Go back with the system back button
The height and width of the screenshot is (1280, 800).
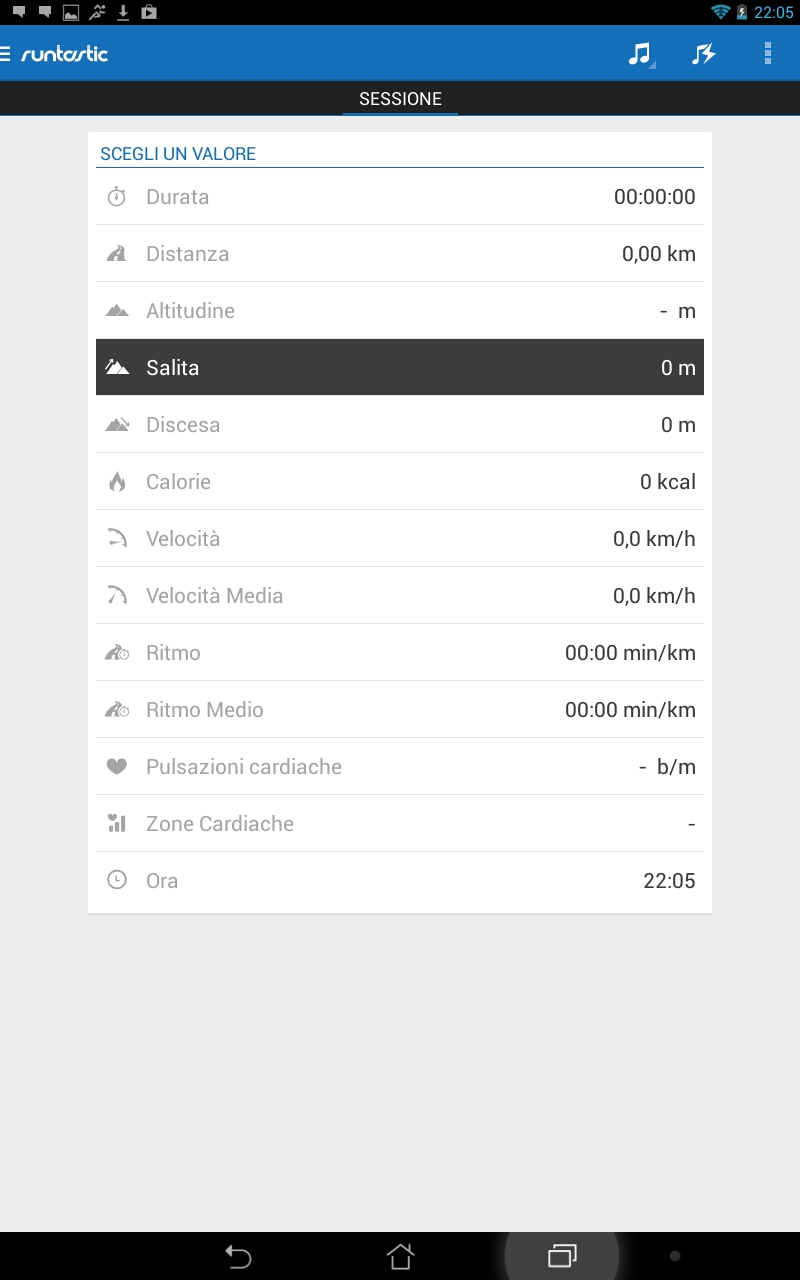(238, 1256)
